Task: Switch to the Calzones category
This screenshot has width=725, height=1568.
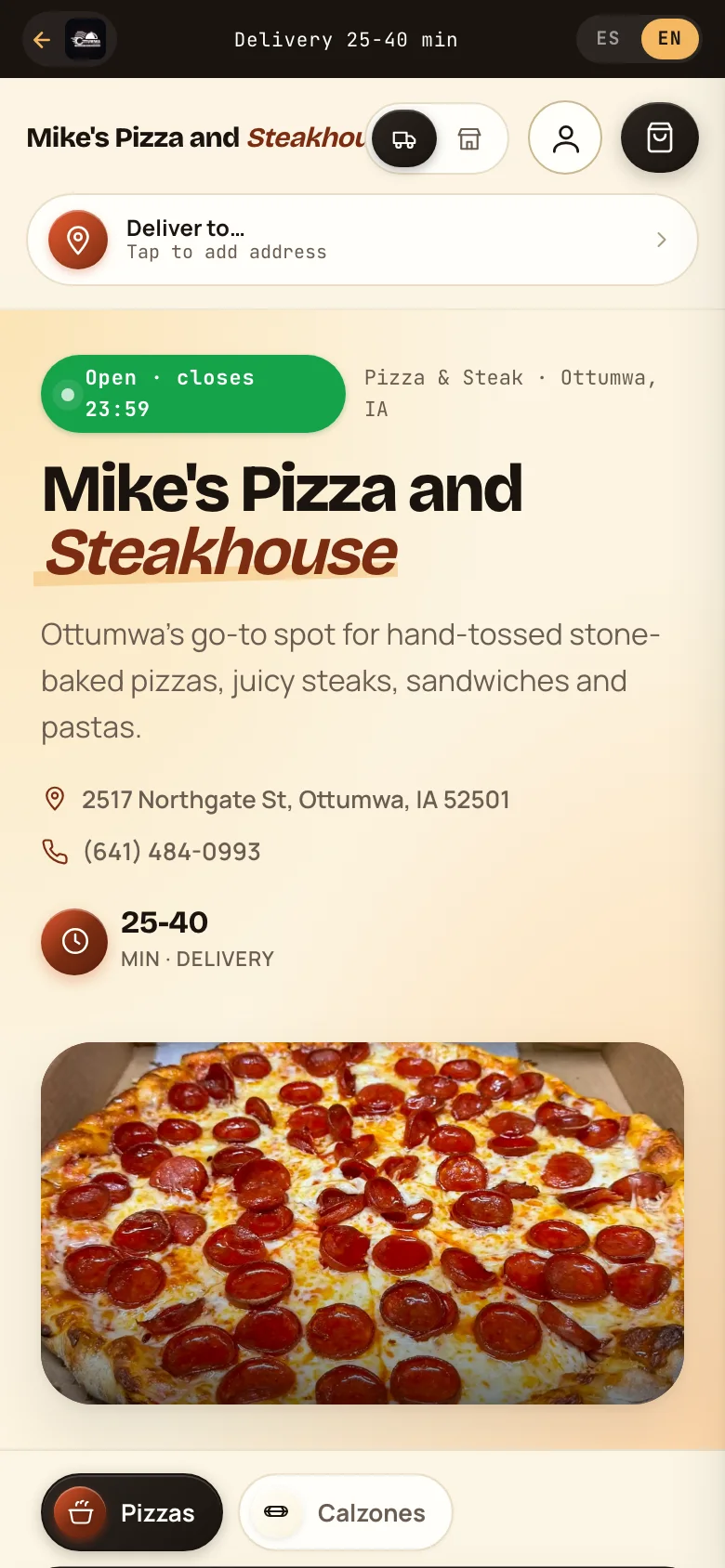Action: click(x=346, y=1512)
